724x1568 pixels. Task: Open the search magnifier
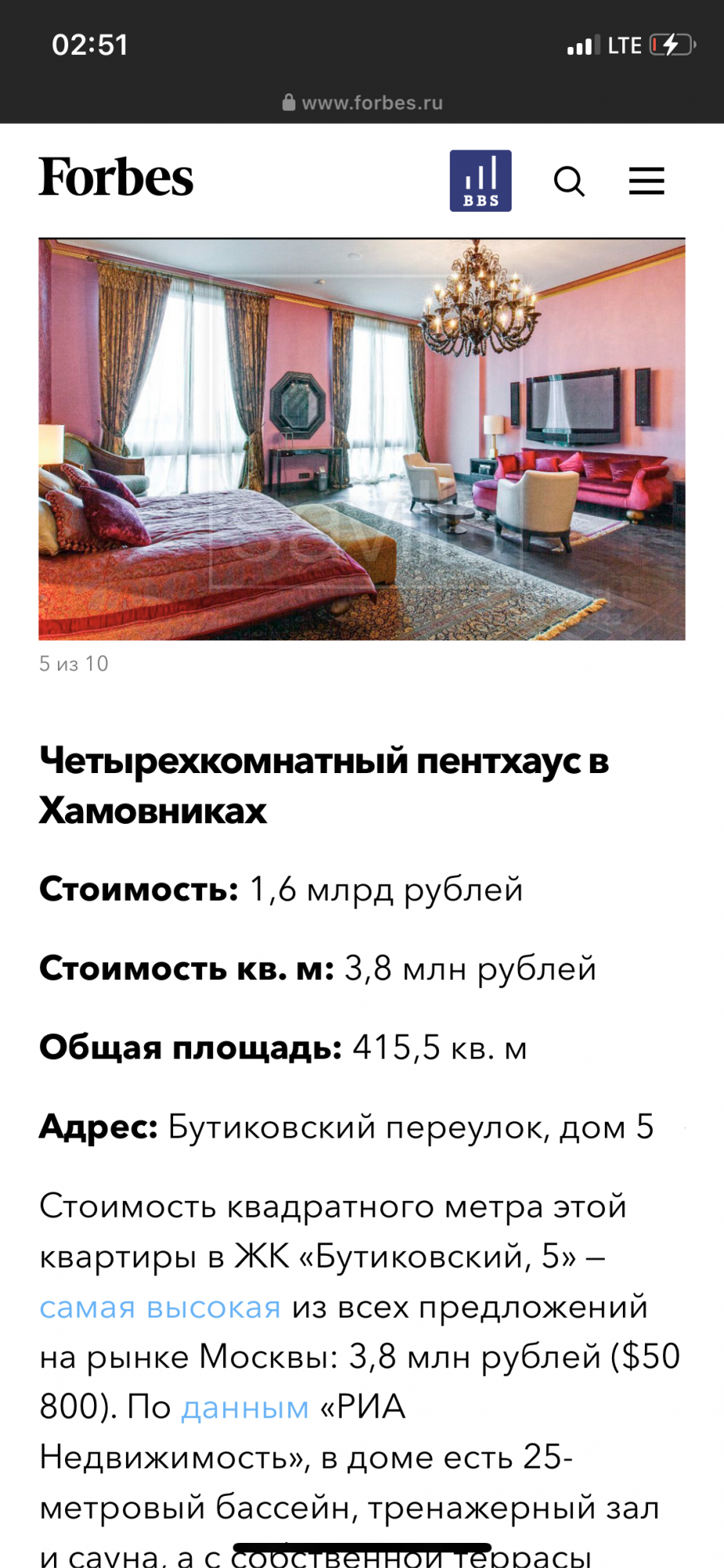pyautogui.click(x=570, y=181)
